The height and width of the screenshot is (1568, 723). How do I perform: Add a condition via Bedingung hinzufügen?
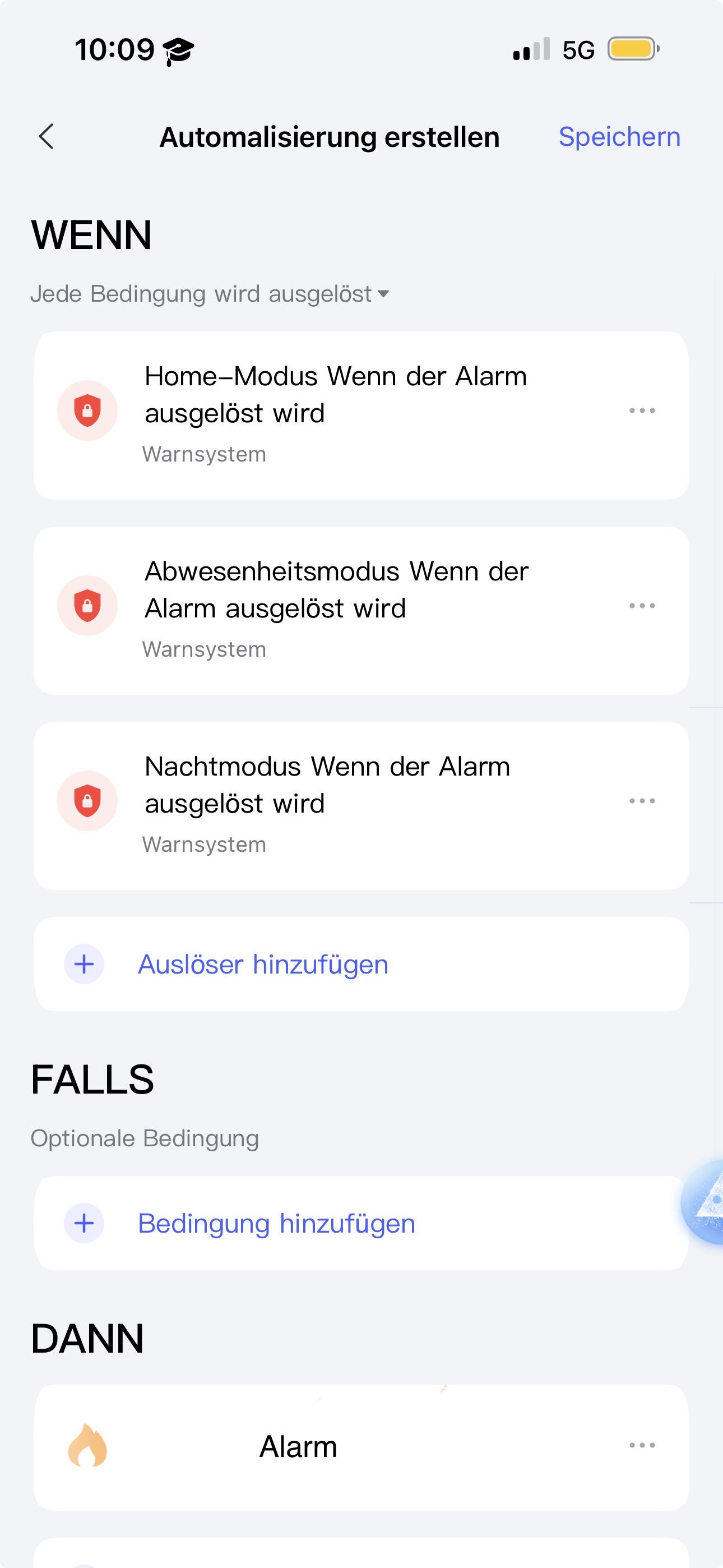(x=276, y=1224)
